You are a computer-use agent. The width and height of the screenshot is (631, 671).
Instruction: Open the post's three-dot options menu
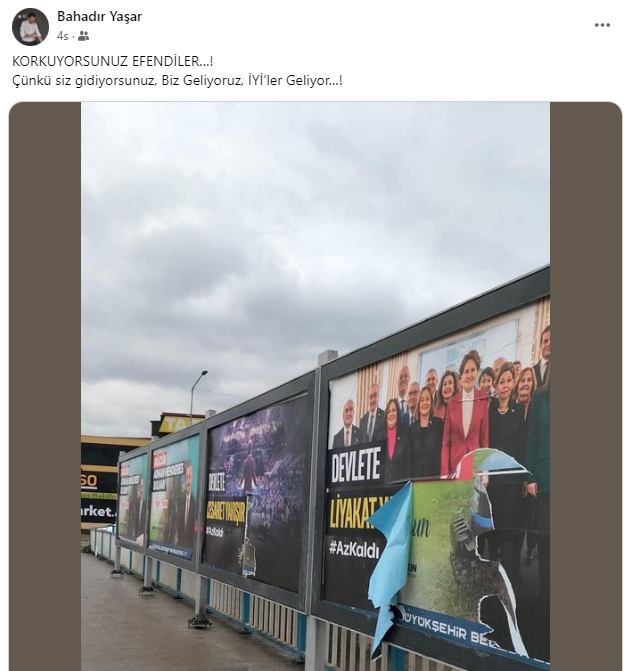[x=602, y=25]
